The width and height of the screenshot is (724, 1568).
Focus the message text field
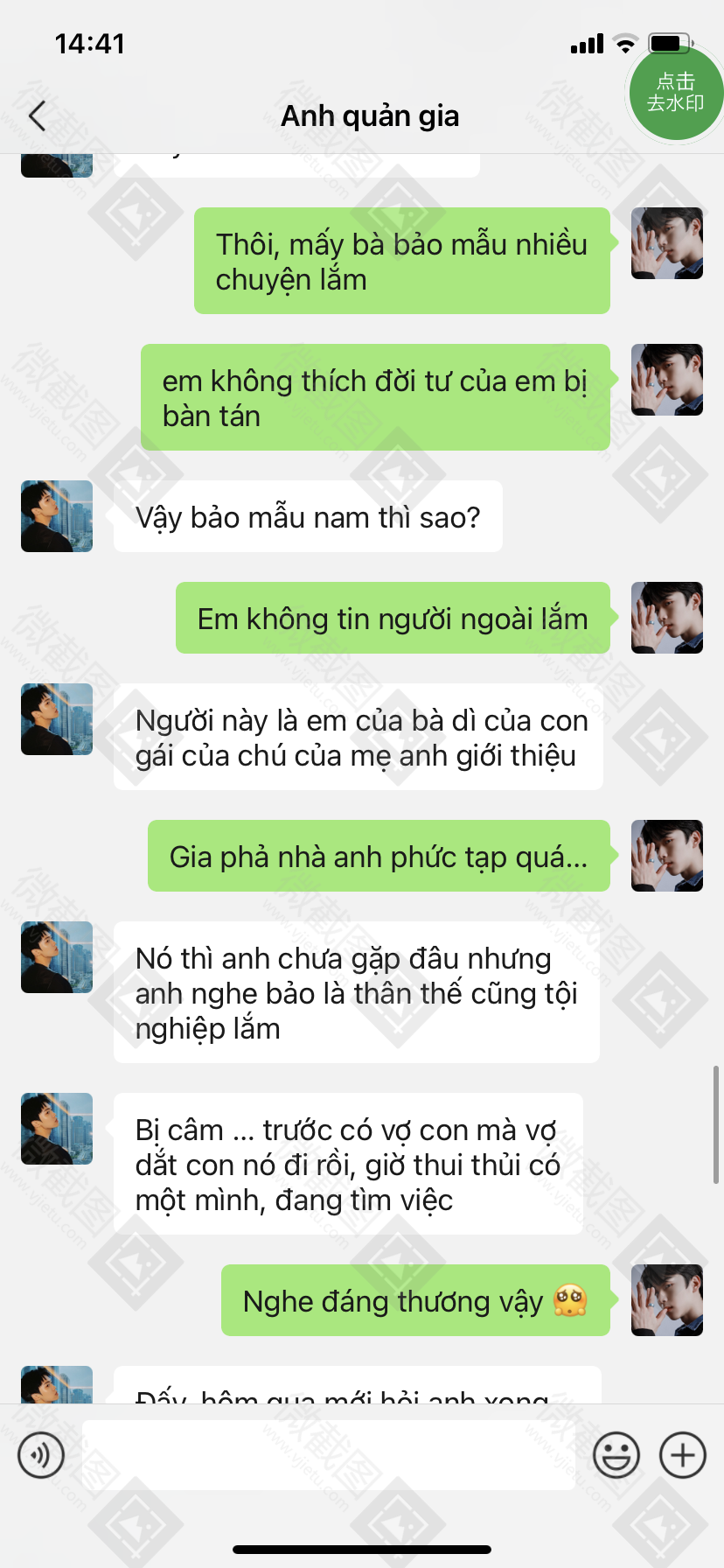click(x=328, y=1455)
